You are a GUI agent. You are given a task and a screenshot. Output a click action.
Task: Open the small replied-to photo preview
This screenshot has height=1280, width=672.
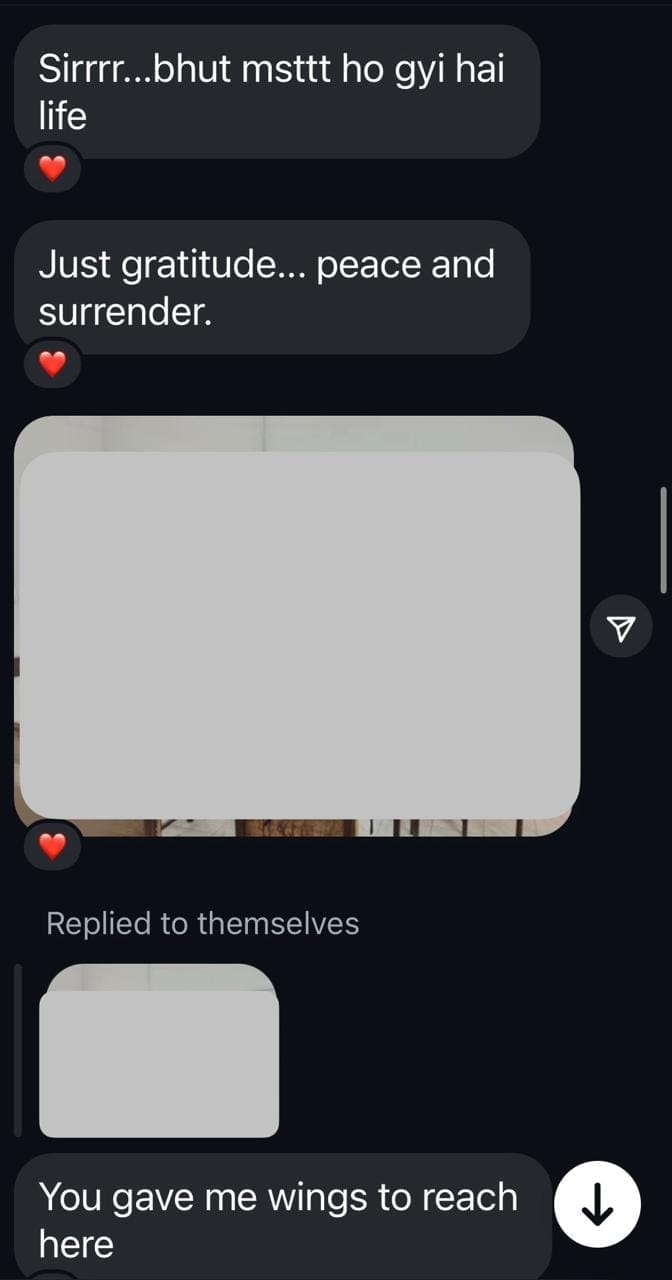158,1052
